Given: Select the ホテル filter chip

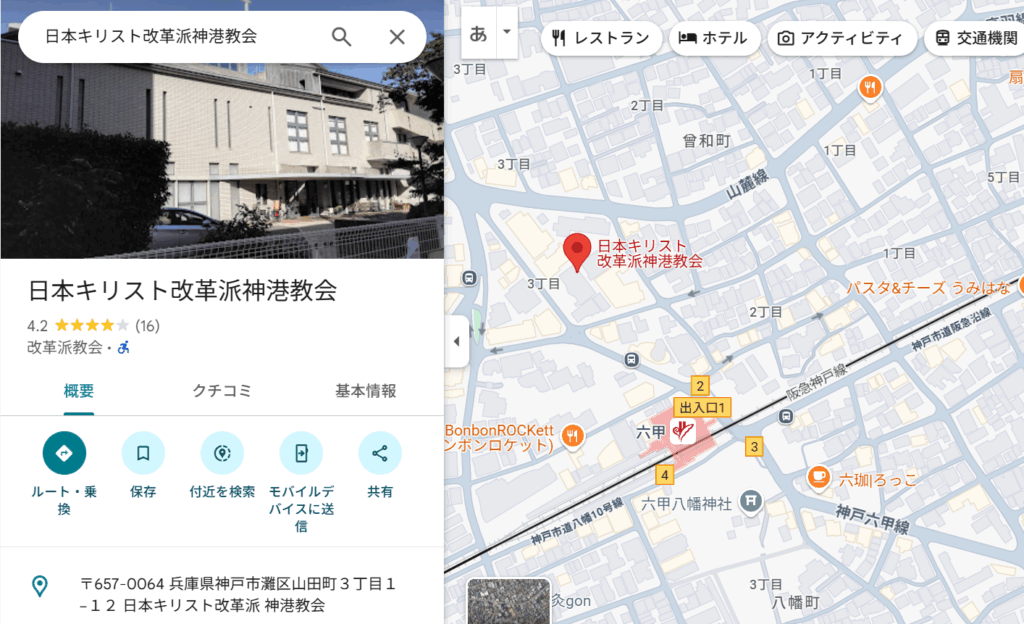Looking at the screenshot, I should (713, 38).
